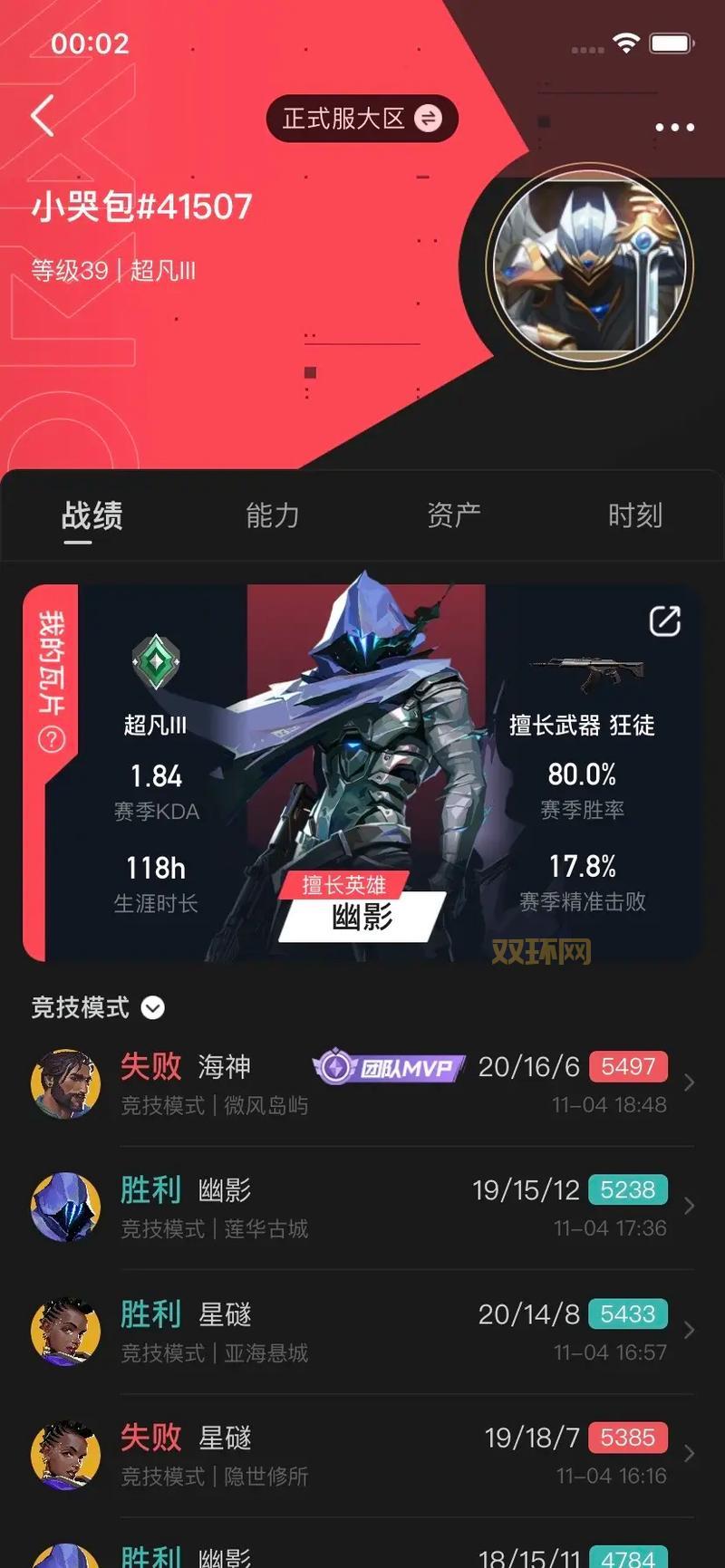
Task: Switch to the 资产 tab
Action: tap(453, 515)
